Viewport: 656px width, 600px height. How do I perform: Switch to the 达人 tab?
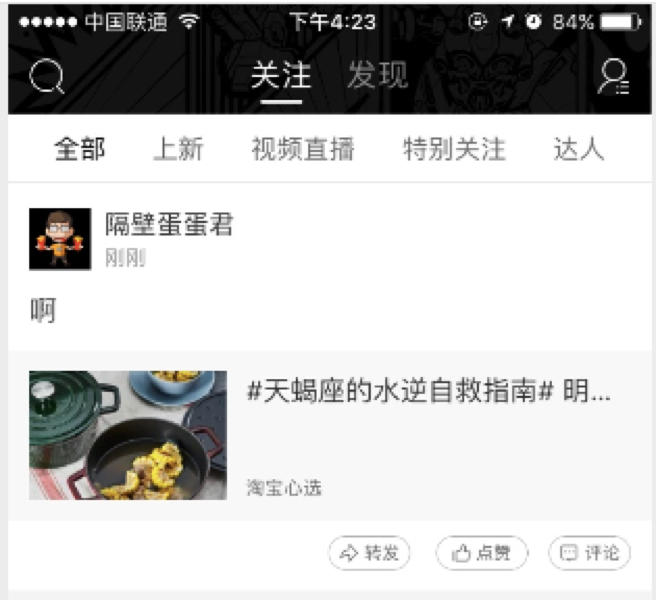pos(579,150)
